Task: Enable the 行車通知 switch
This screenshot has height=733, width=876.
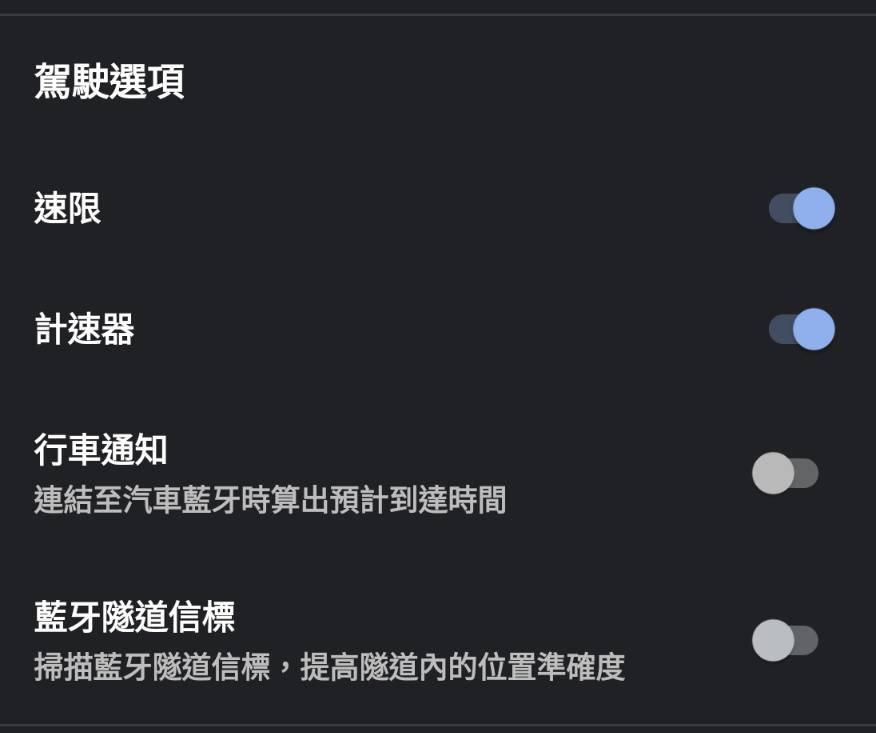Action: coord(786,473)
